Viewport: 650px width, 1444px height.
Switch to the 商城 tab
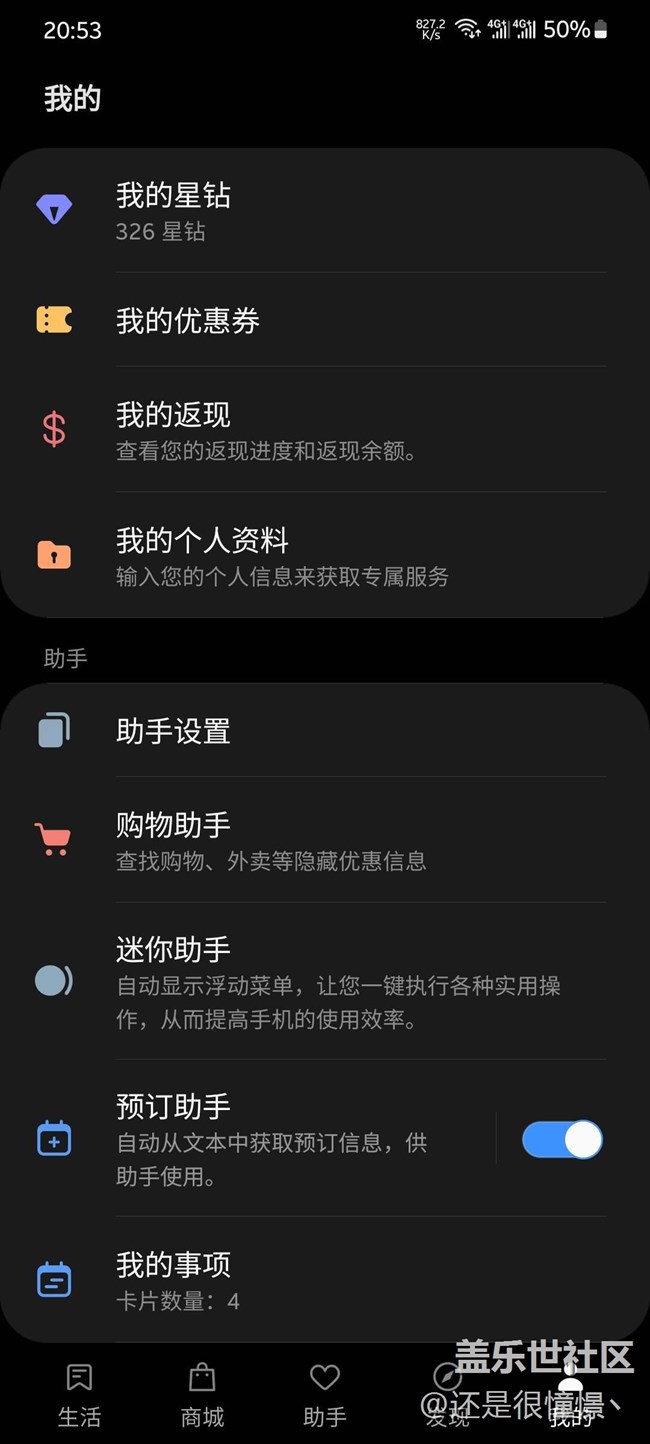tap(202, 1395)
